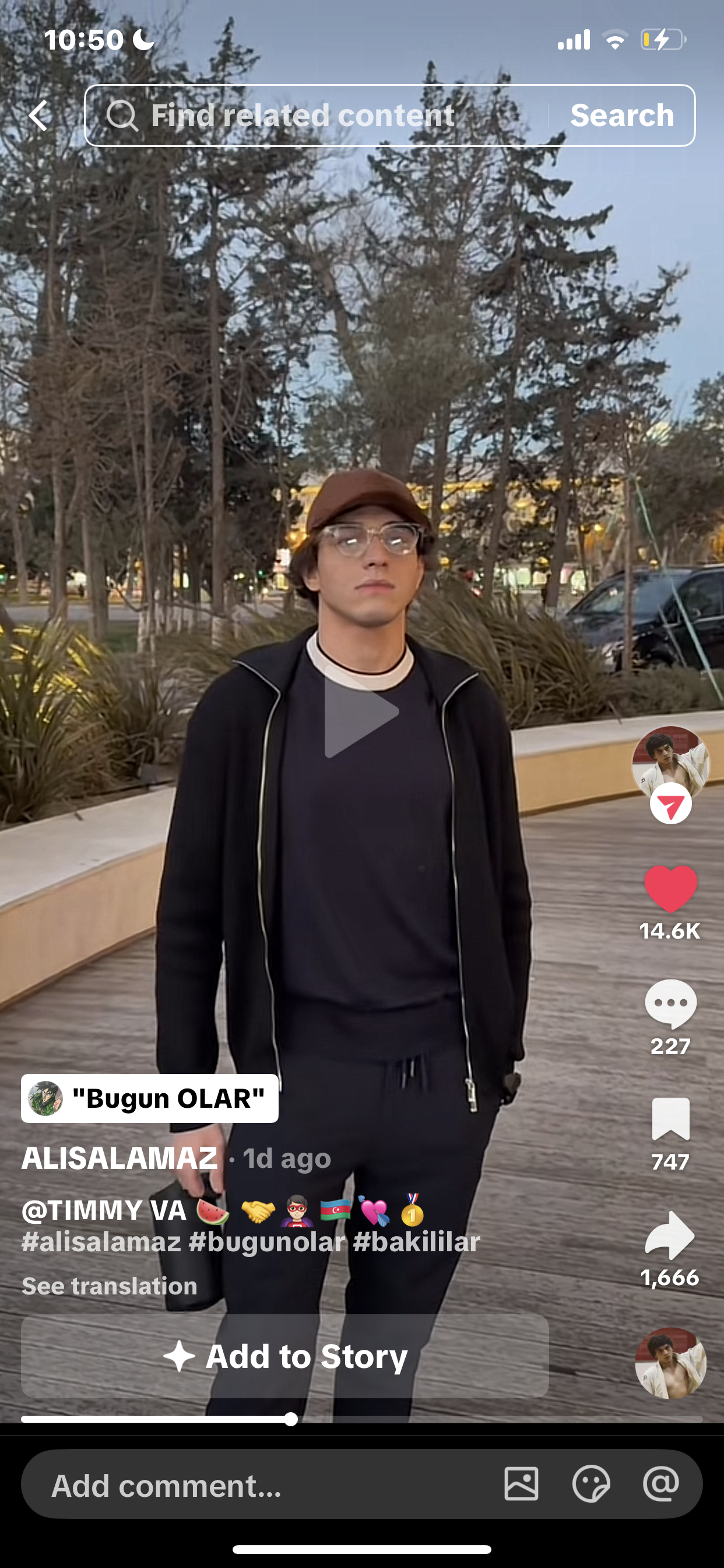The width and height of the screenshot is (724, 1568).
Task: Mention a user with the @ icon
Action: pos(660,1484)
